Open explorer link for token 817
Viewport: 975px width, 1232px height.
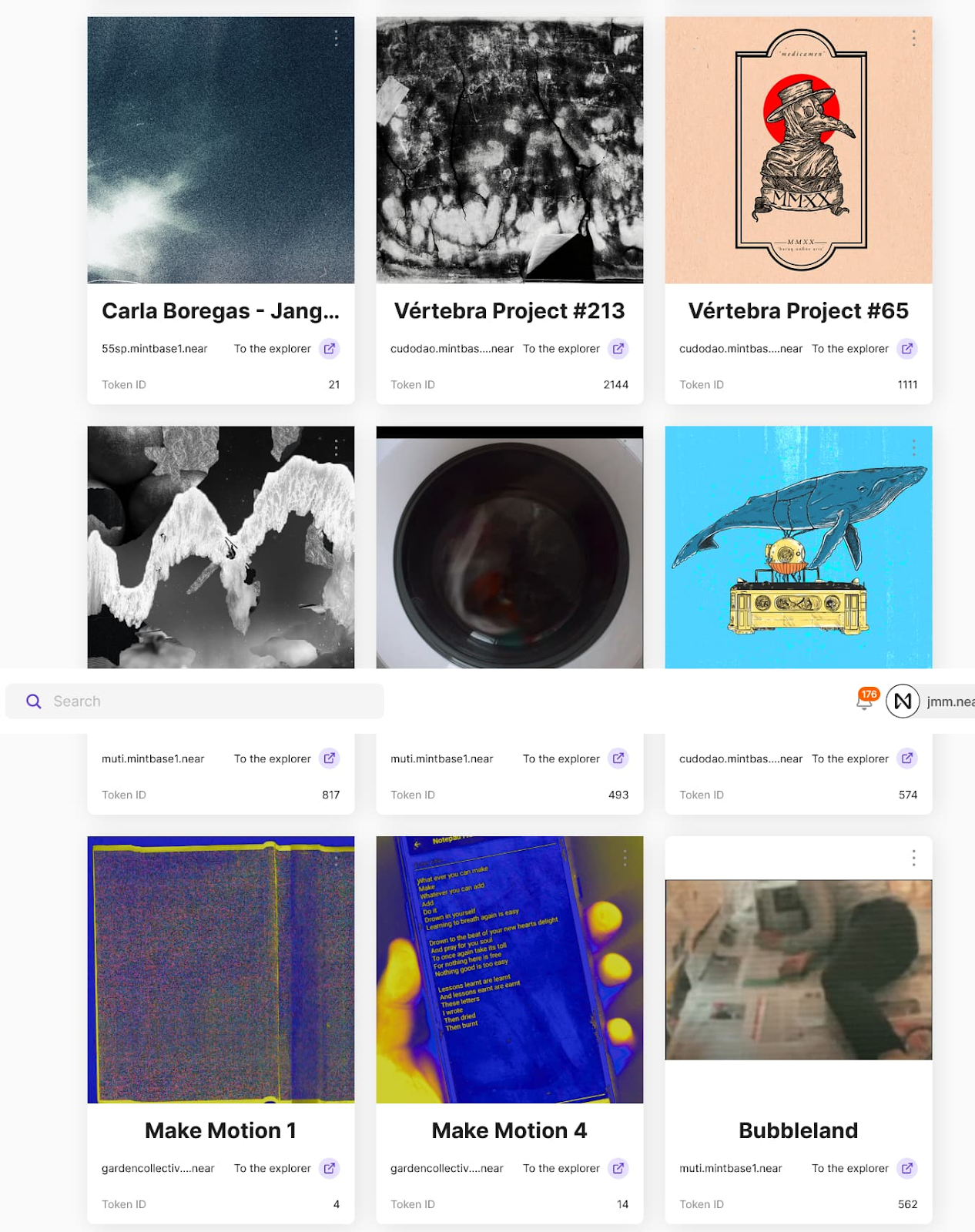click(330, 758)
